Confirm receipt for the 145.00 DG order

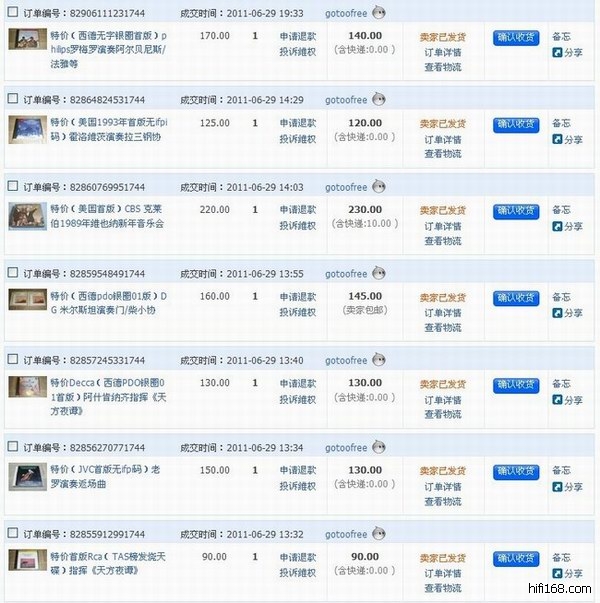click(x=516, y=297)
